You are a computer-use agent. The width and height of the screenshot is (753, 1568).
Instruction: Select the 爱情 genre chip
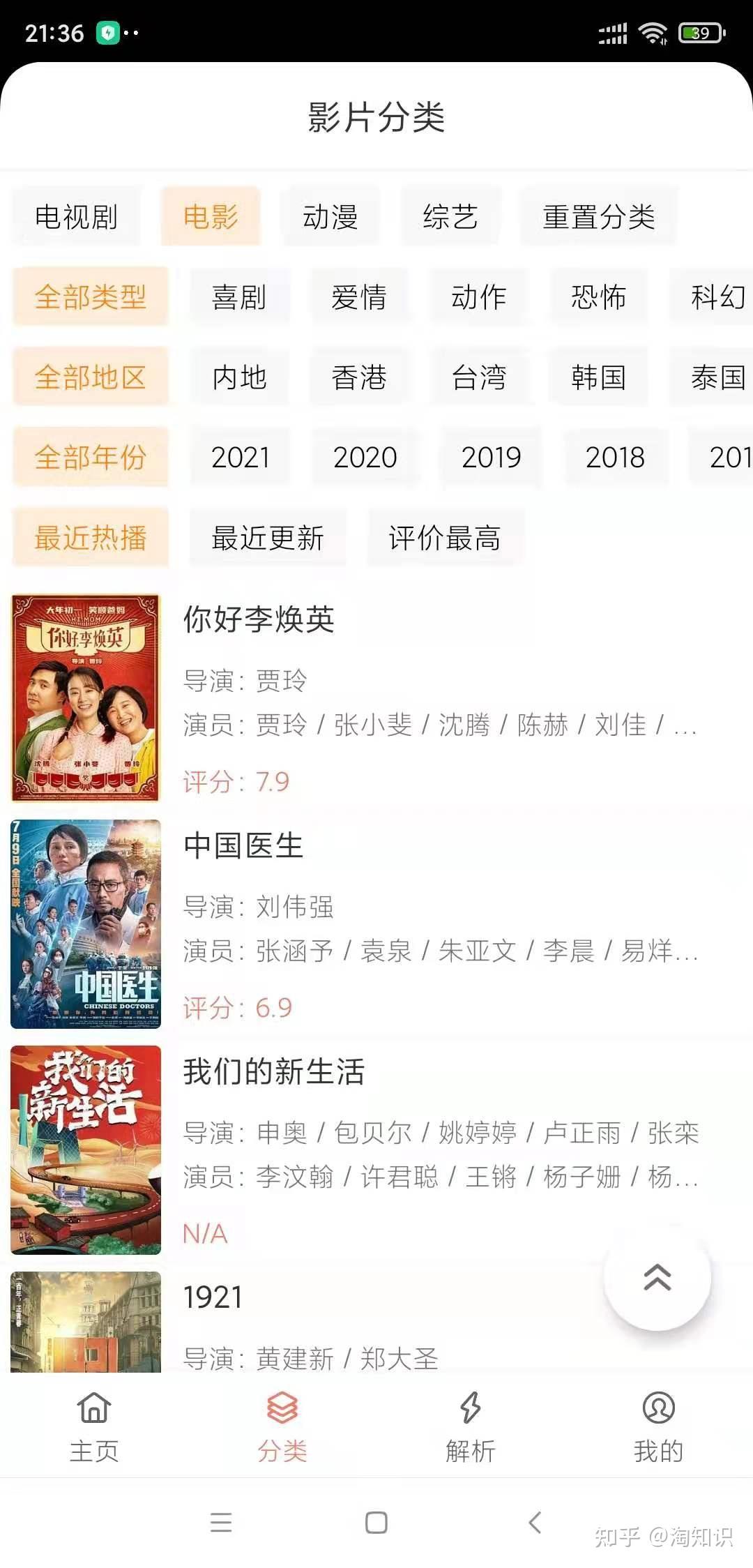[x=359, y=297]
